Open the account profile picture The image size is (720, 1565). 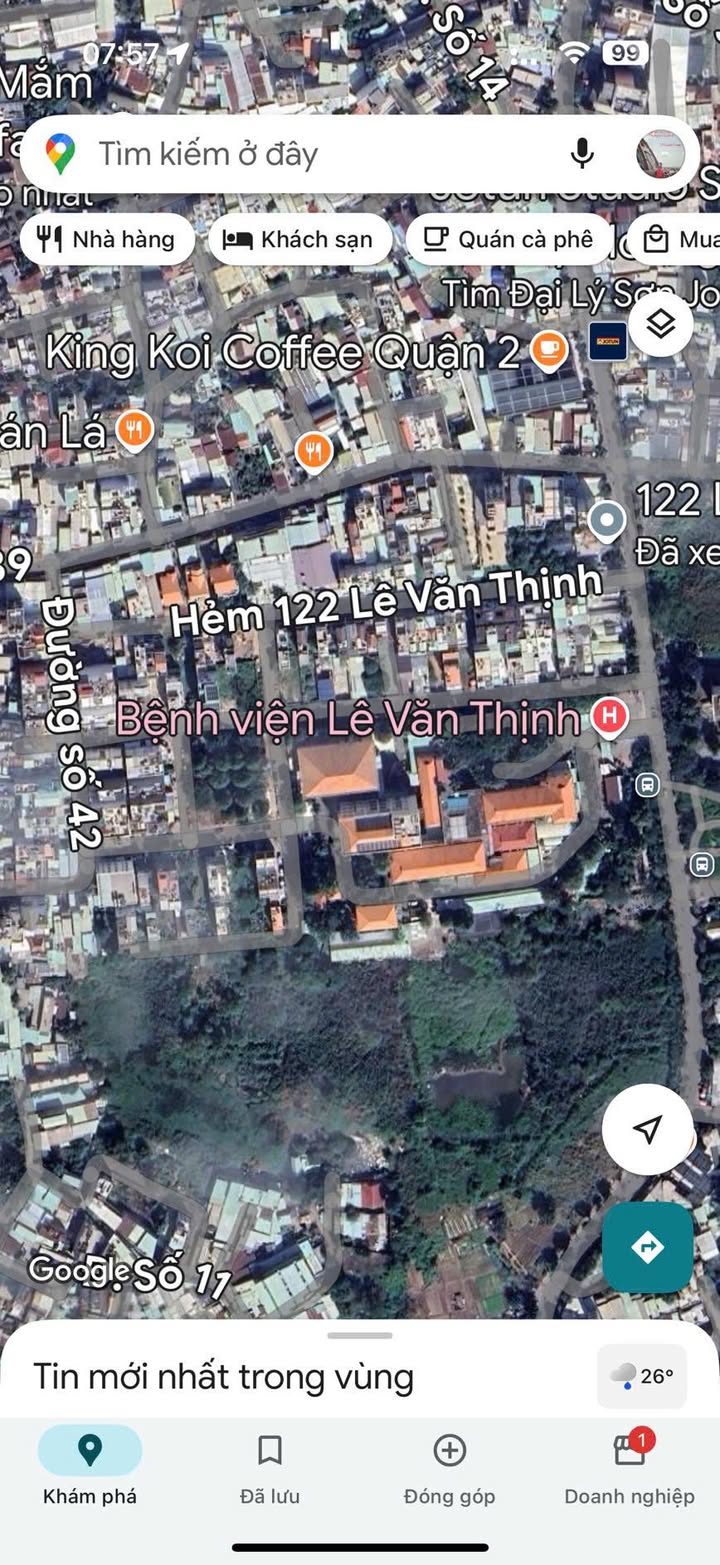point(661,154)
